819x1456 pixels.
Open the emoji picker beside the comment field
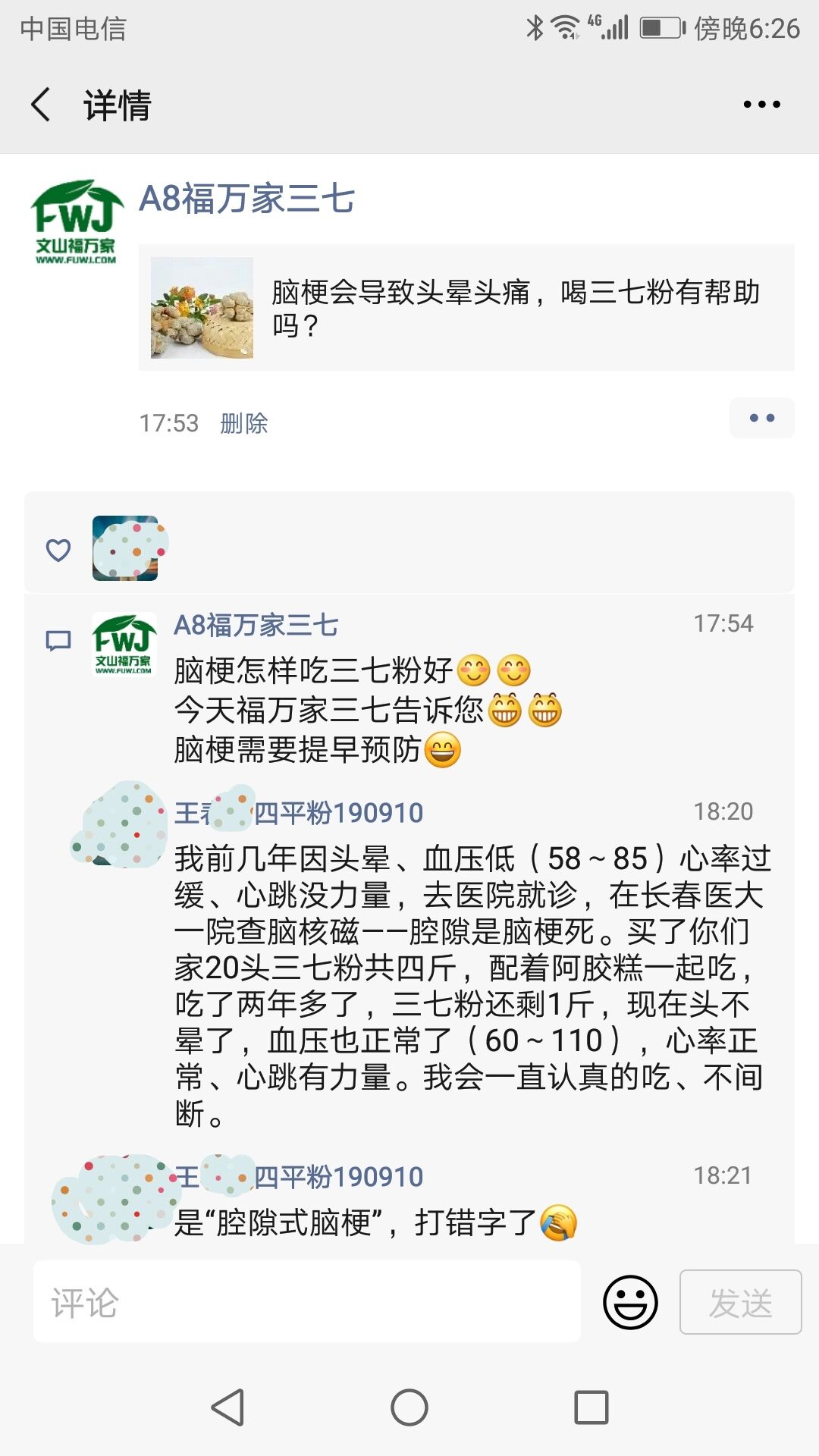click(629, 1302)
